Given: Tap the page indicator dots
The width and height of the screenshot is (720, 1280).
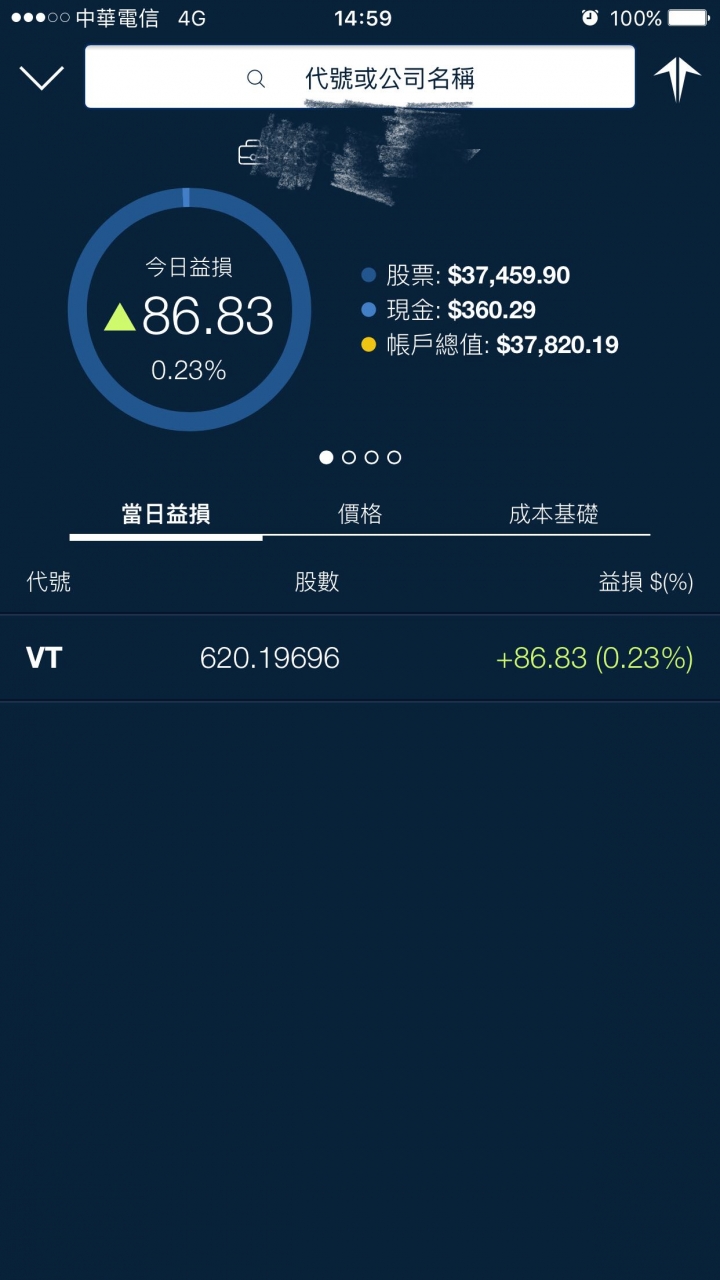Looking at the screenshot, I should tap(360, 457).
